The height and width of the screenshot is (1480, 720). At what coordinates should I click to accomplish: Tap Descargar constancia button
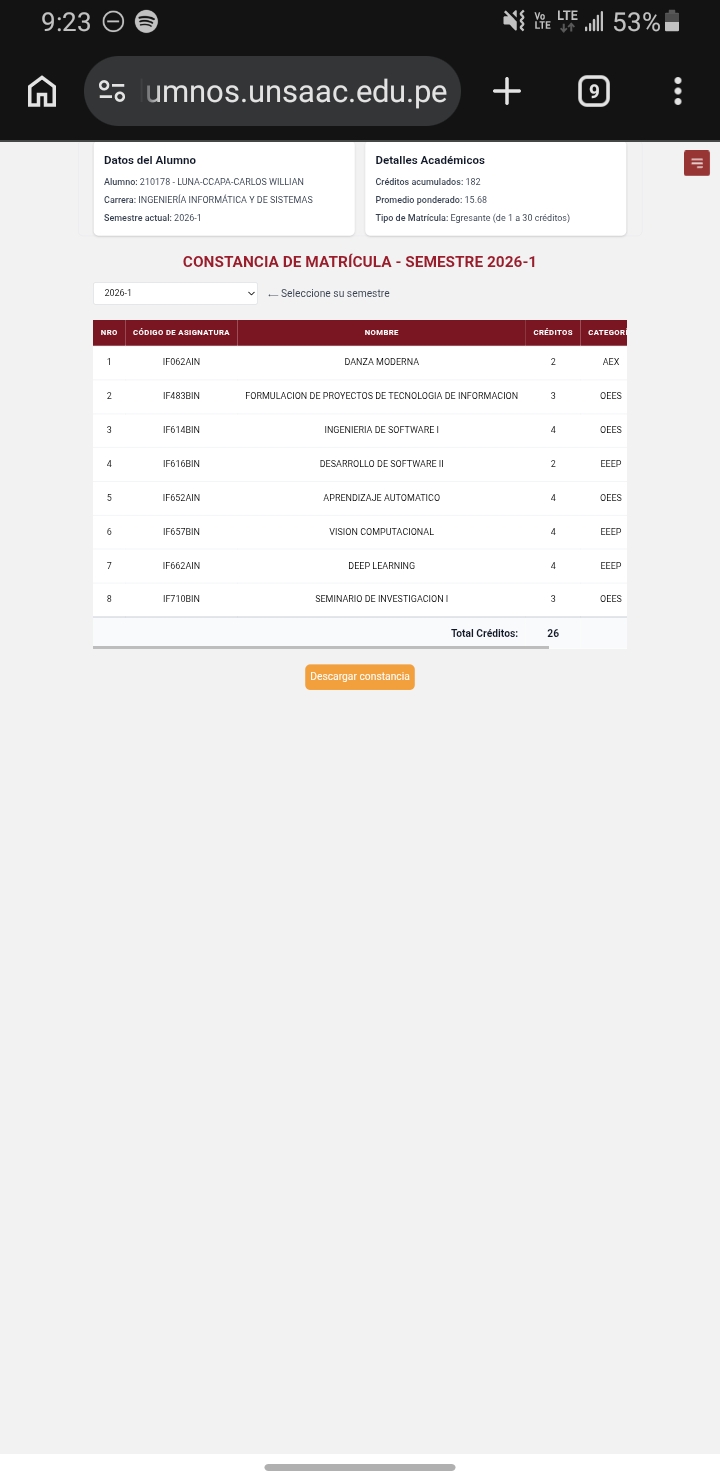pos(360,677)
